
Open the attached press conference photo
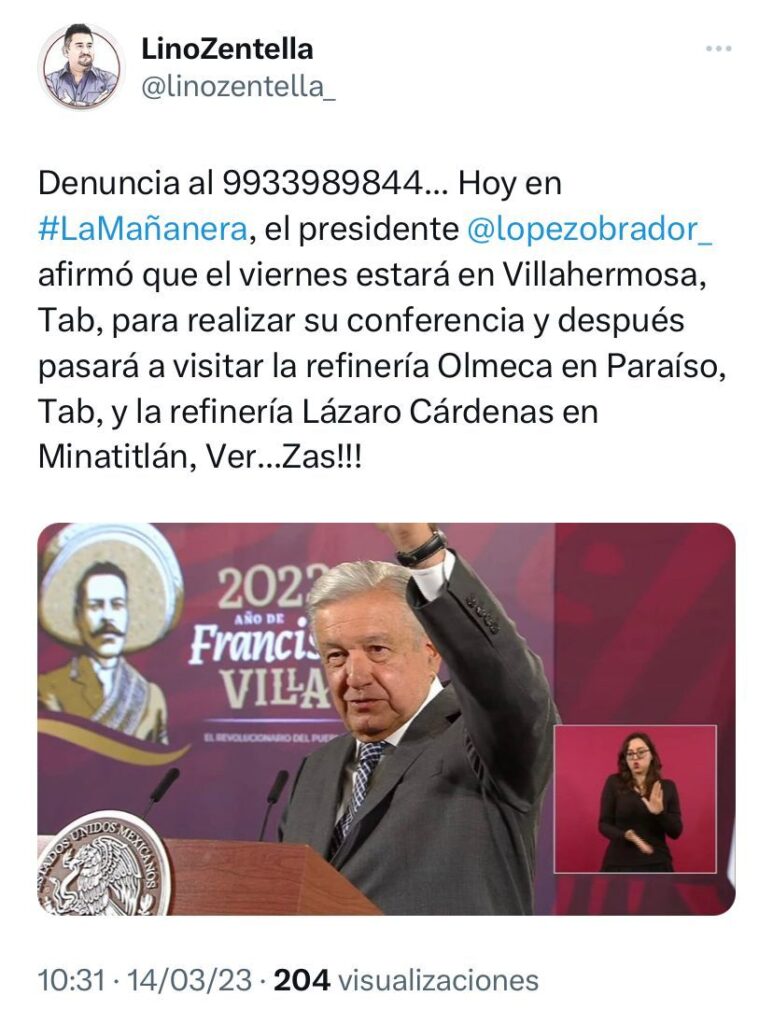(x=386, y=718)
